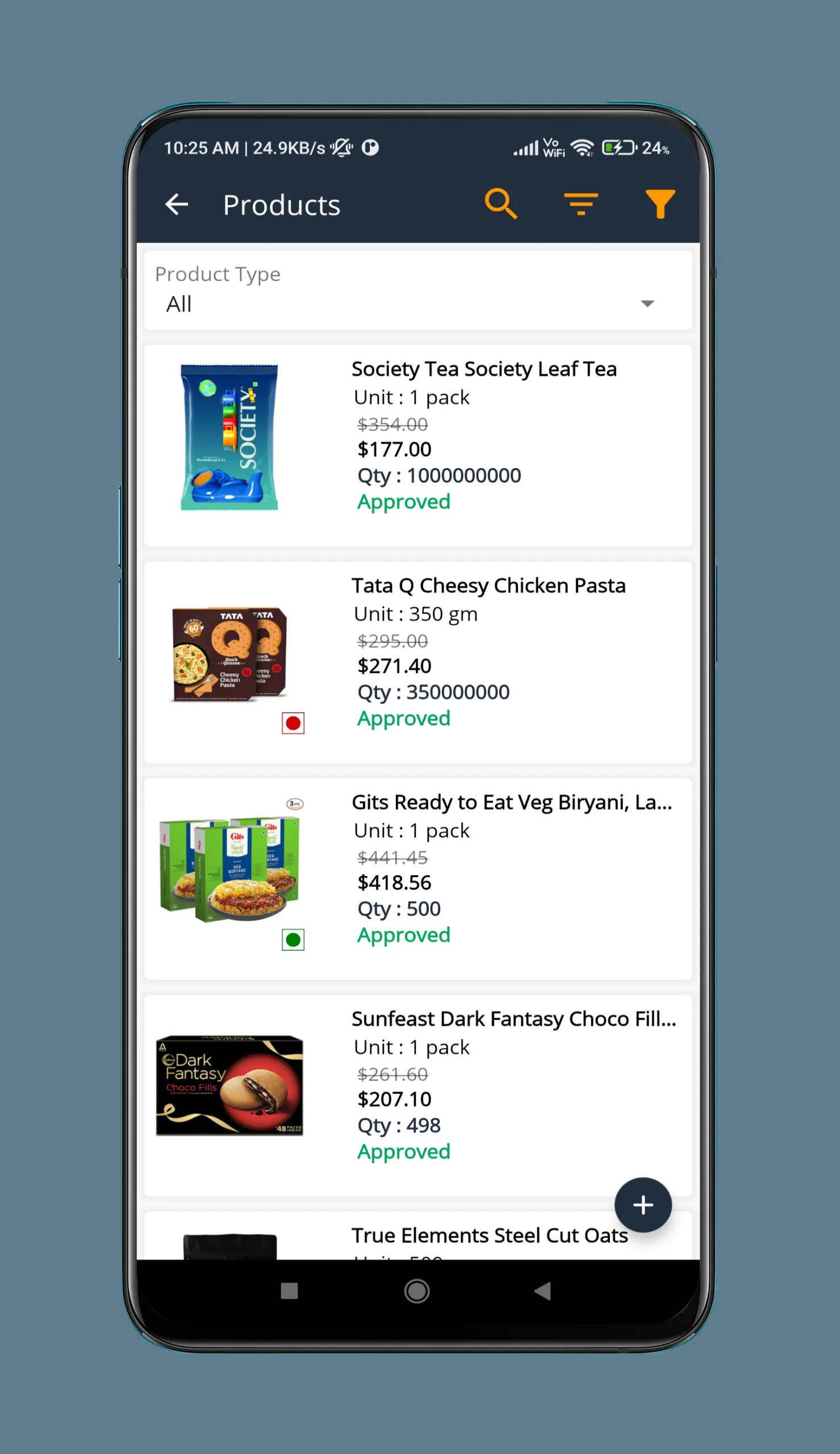Open the Sunfeast Dark Fantasy Choco Fills item

416,1090
